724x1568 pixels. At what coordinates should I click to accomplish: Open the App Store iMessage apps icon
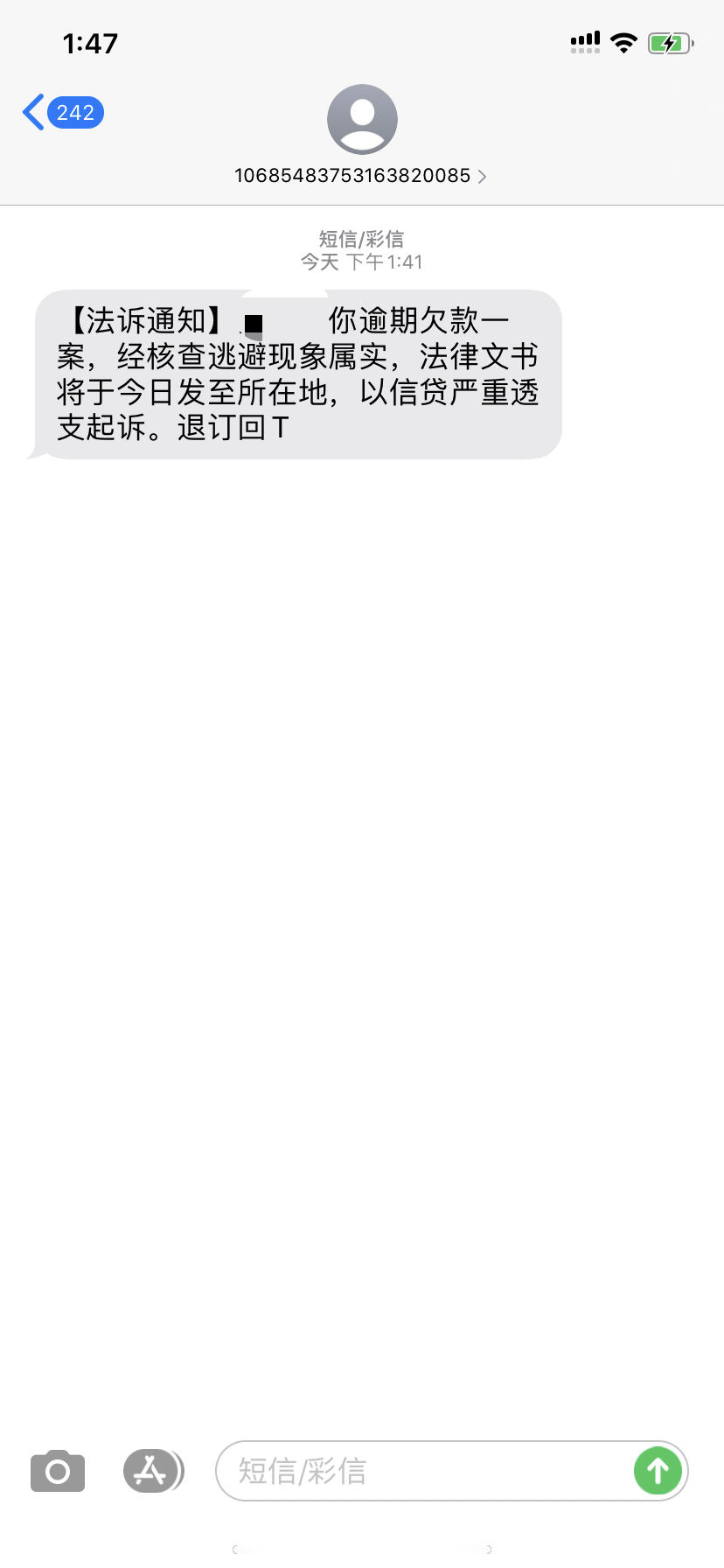(x=153, y=1471)
